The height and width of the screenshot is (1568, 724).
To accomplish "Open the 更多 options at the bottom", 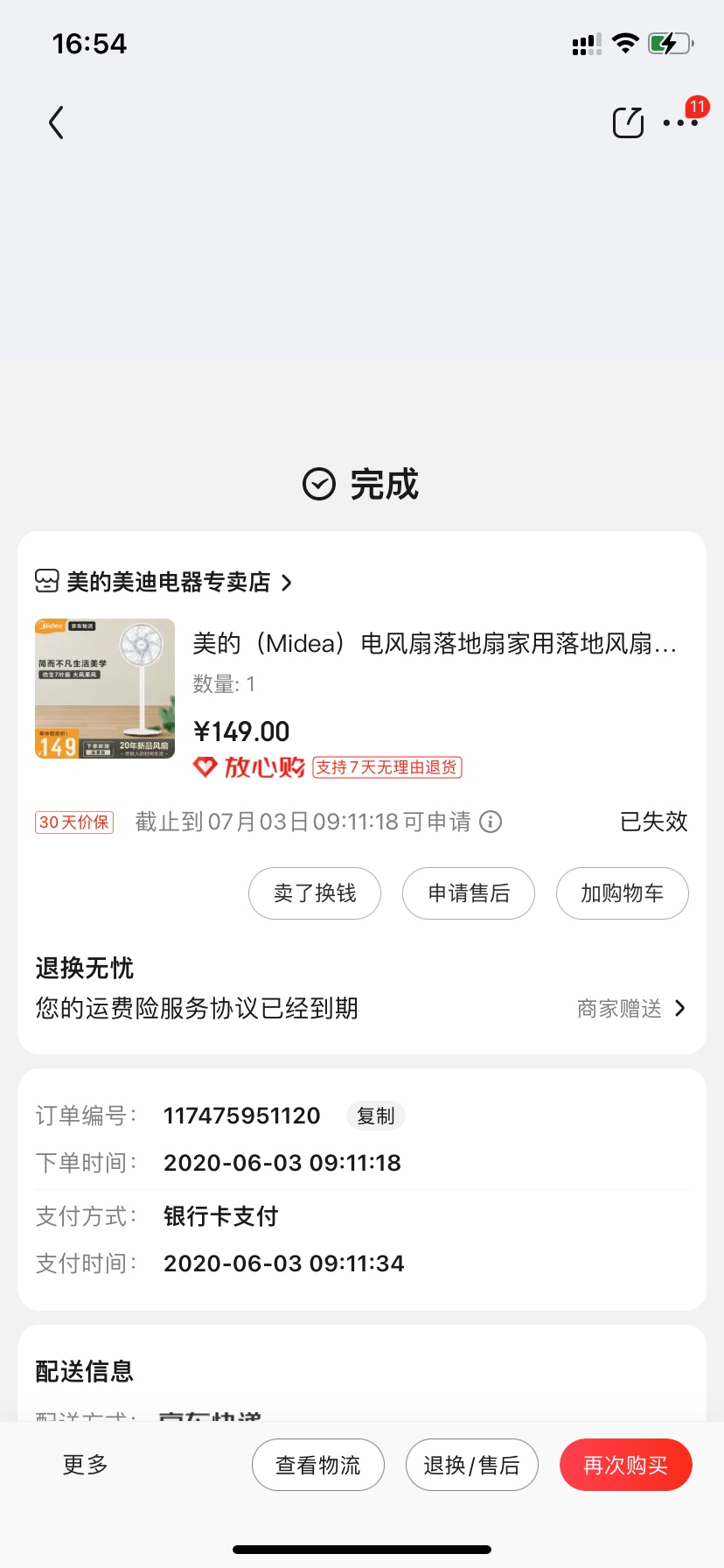I will pos(86,1464).
